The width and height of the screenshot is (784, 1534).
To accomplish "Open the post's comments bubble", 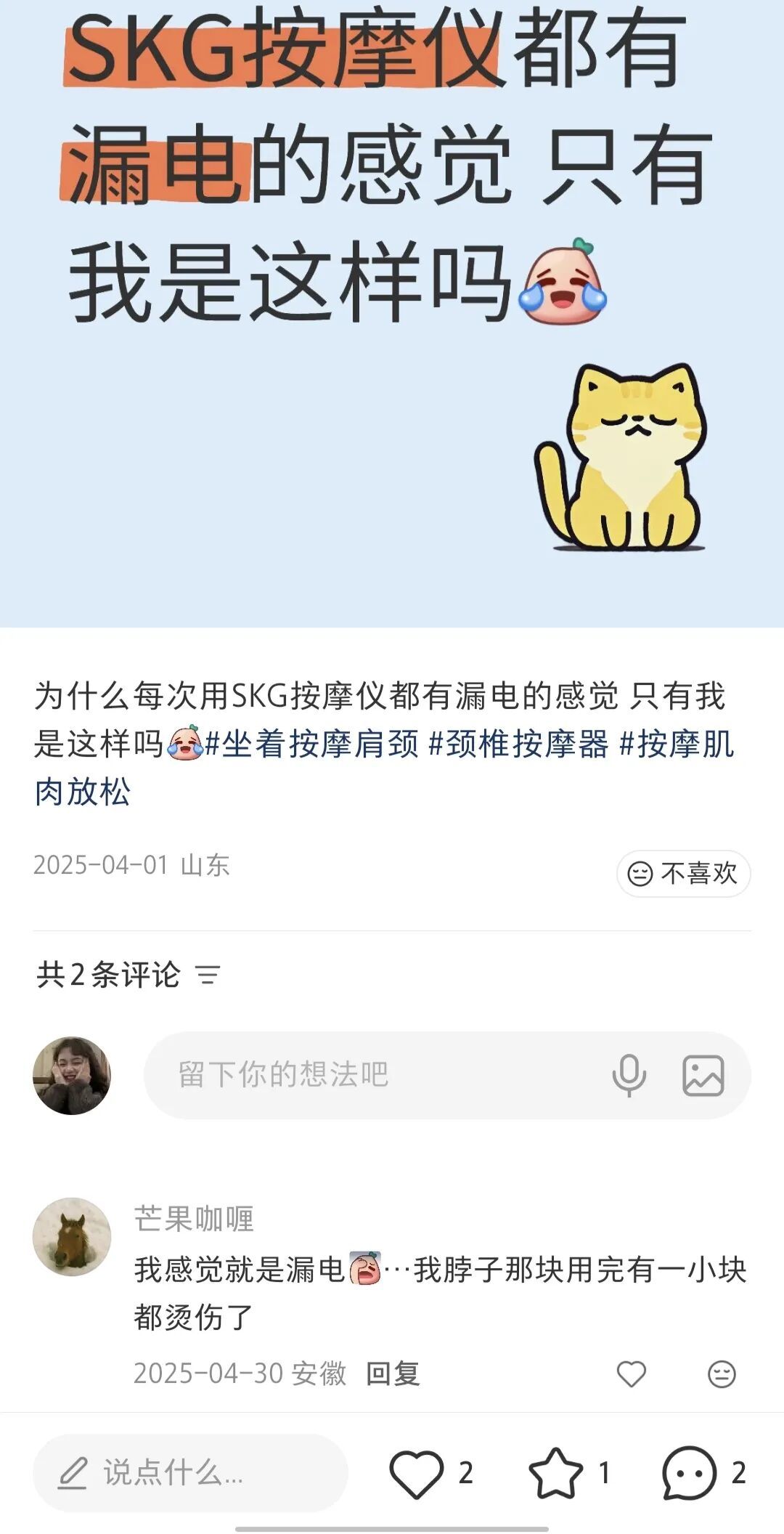I will click(x=689, y=1473).
